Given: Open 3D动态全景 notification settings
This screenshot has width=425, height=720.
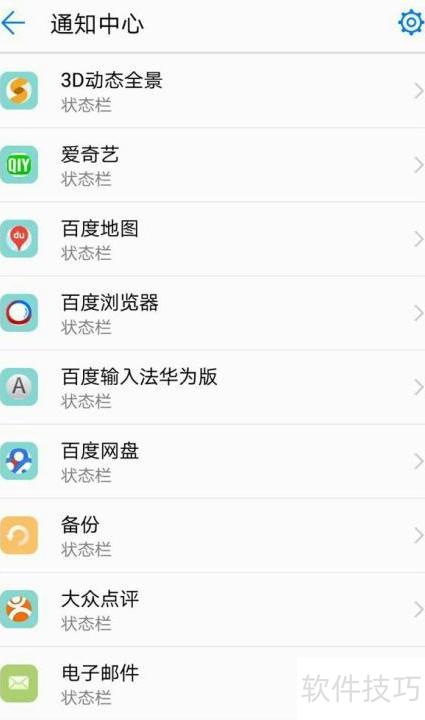Looking at the screenshot, I should point(212,91).
